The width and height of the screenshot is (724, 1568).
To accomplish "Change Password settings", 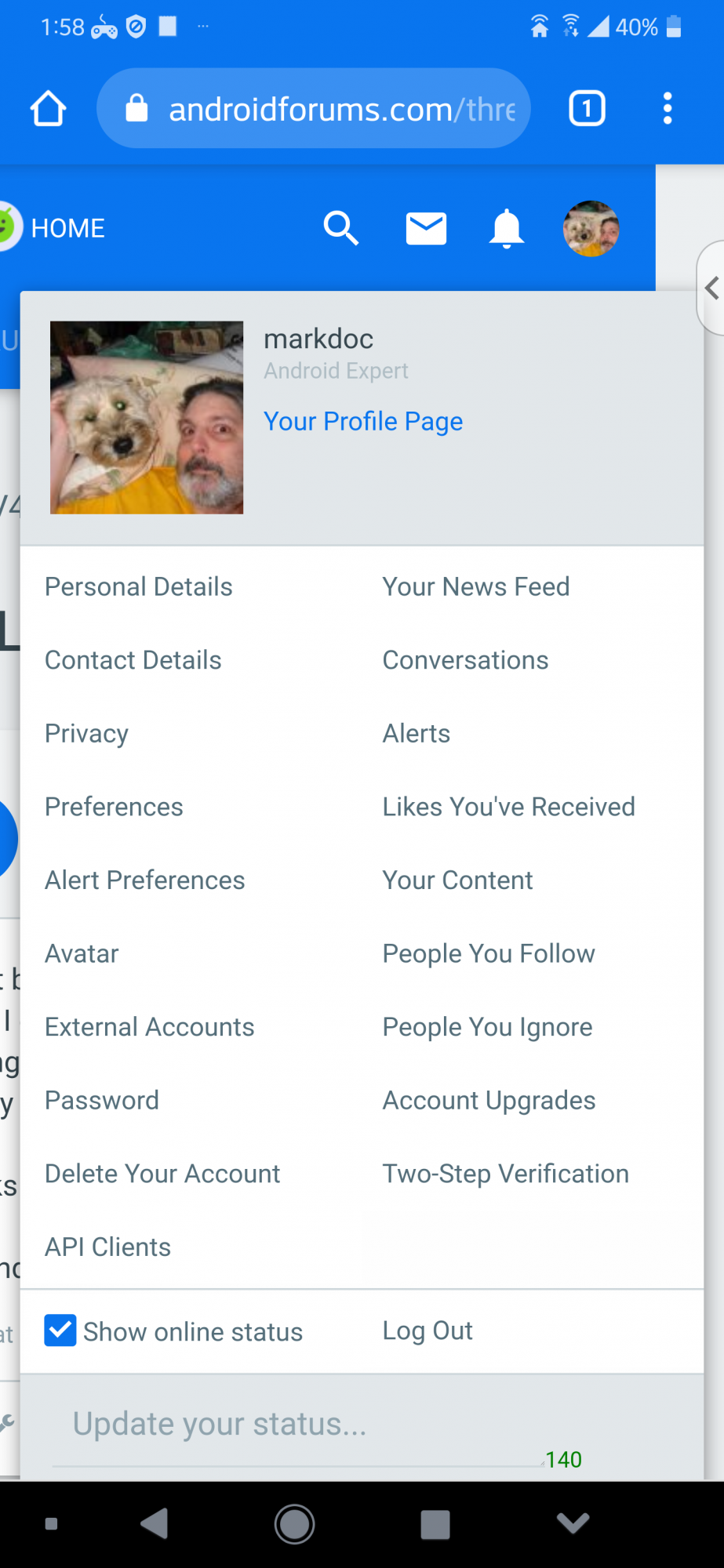I will (x=102, y=1101).
